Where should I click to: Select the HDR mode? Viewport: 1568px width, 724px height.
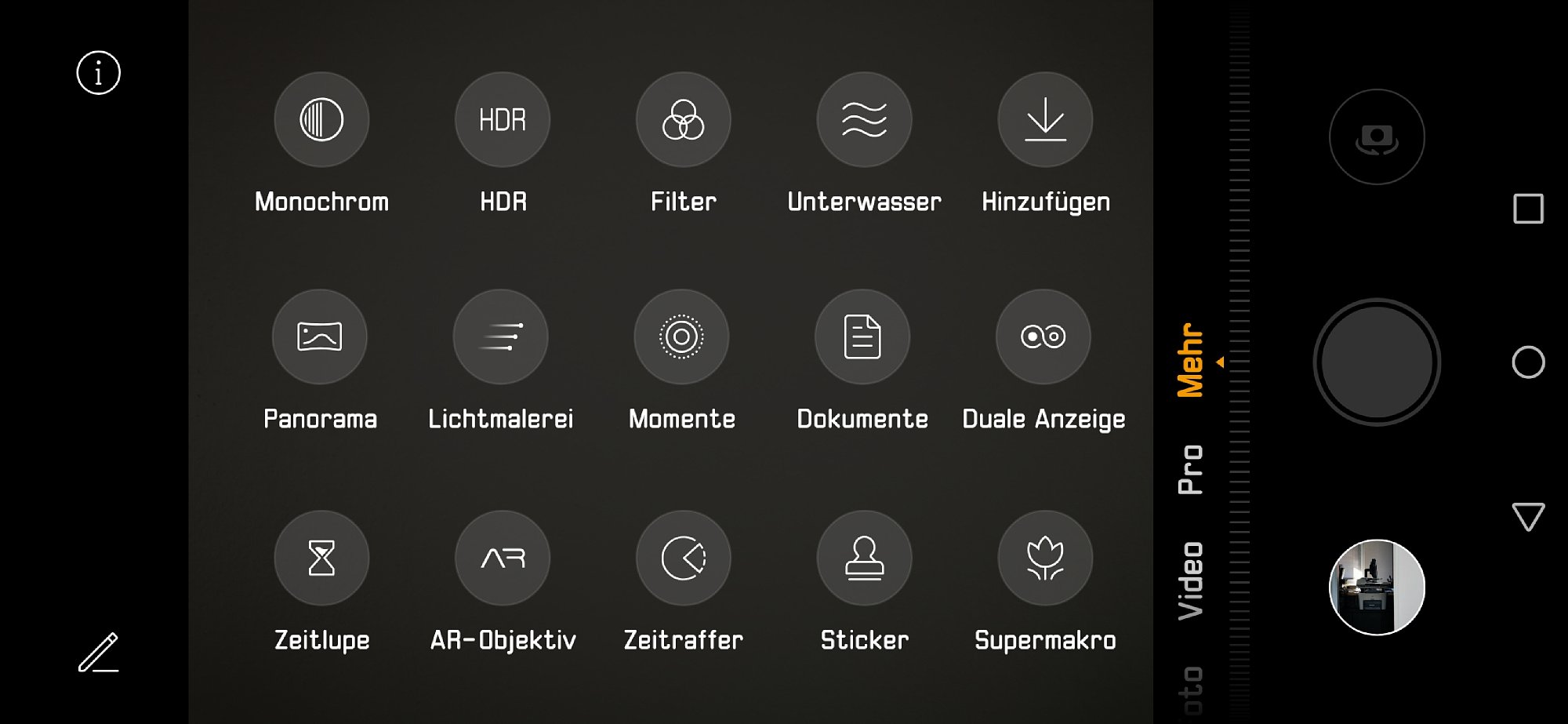503,119
